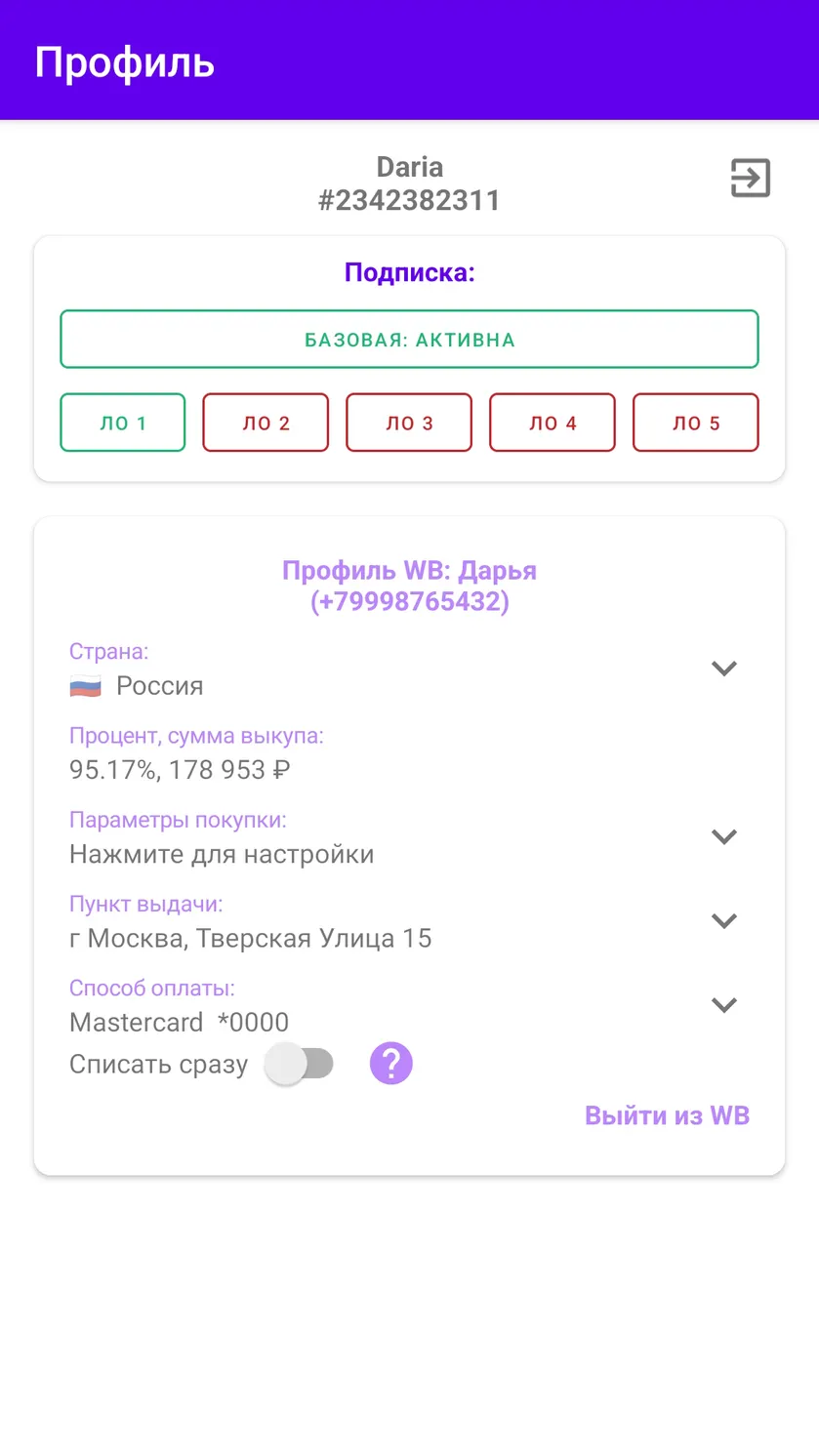Viewport: 819px width, 1456px height.
Task: Select the ЛО 1 button
Action: click(x=123, y=423)
